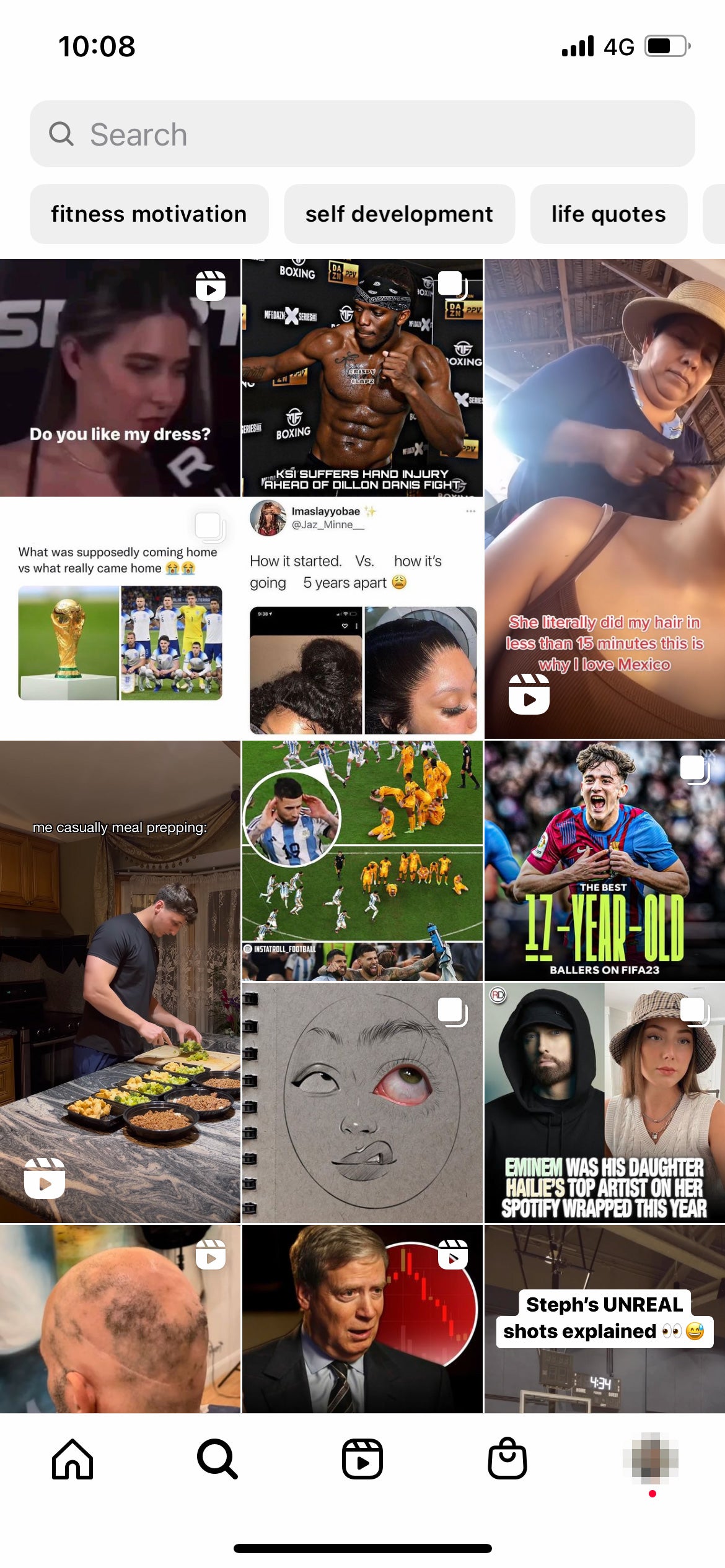Screen dimensions: 725x1568
Task: Select the self development chip
Action: pos(399,214)
